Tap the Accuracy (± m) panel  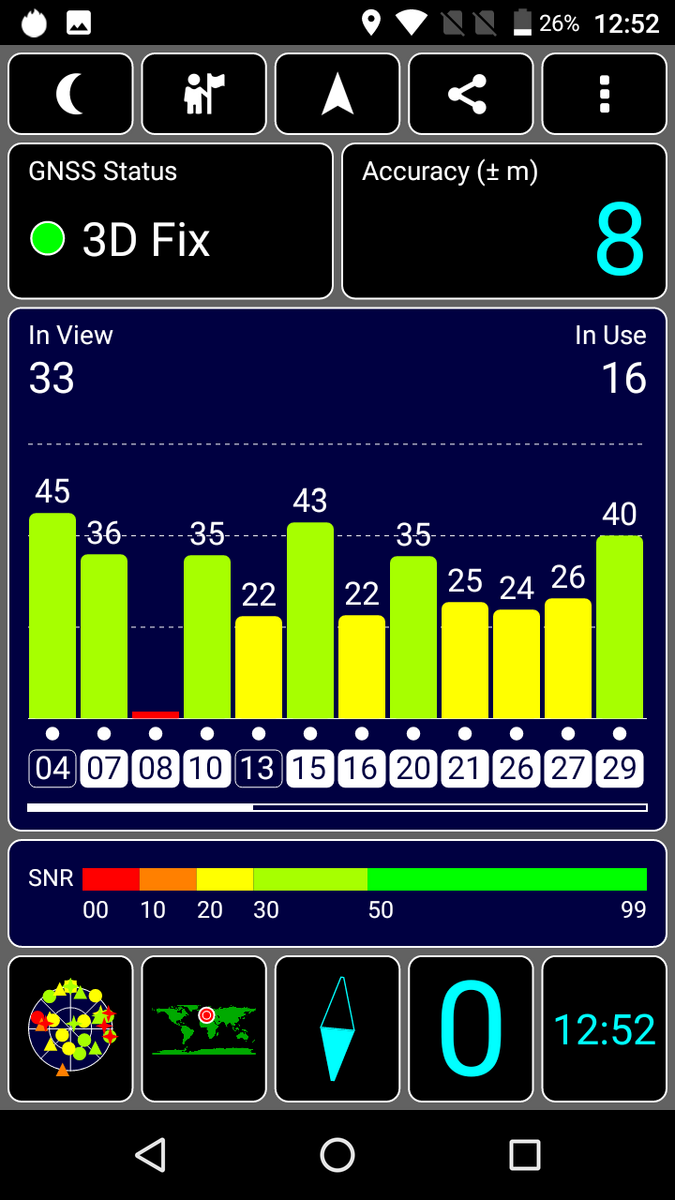click(504, 221)
